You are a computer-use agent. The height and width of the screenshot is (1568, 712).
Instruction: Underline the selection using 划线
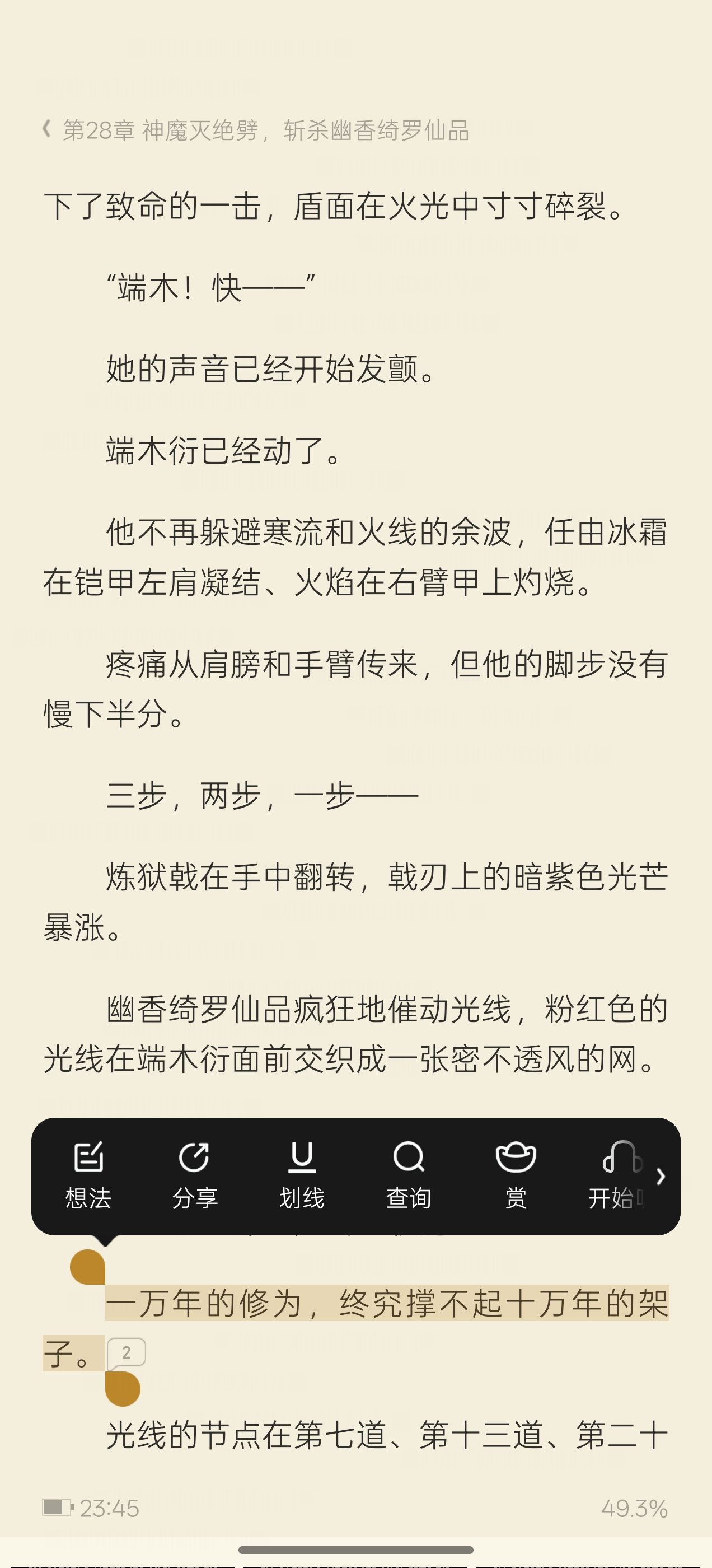coord(302,1175)
